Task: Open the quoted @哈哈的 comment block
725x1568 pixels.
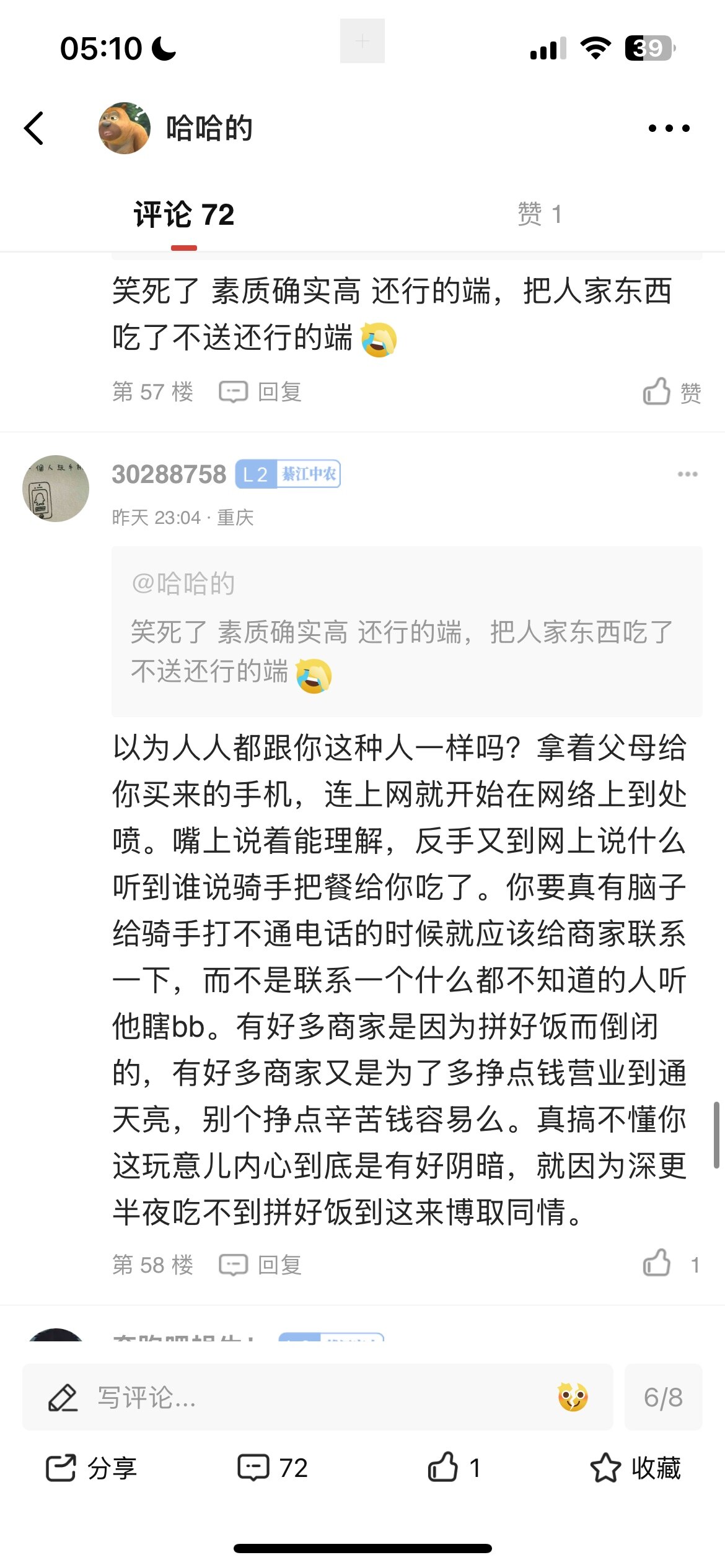Action: [x=406, y=631]
